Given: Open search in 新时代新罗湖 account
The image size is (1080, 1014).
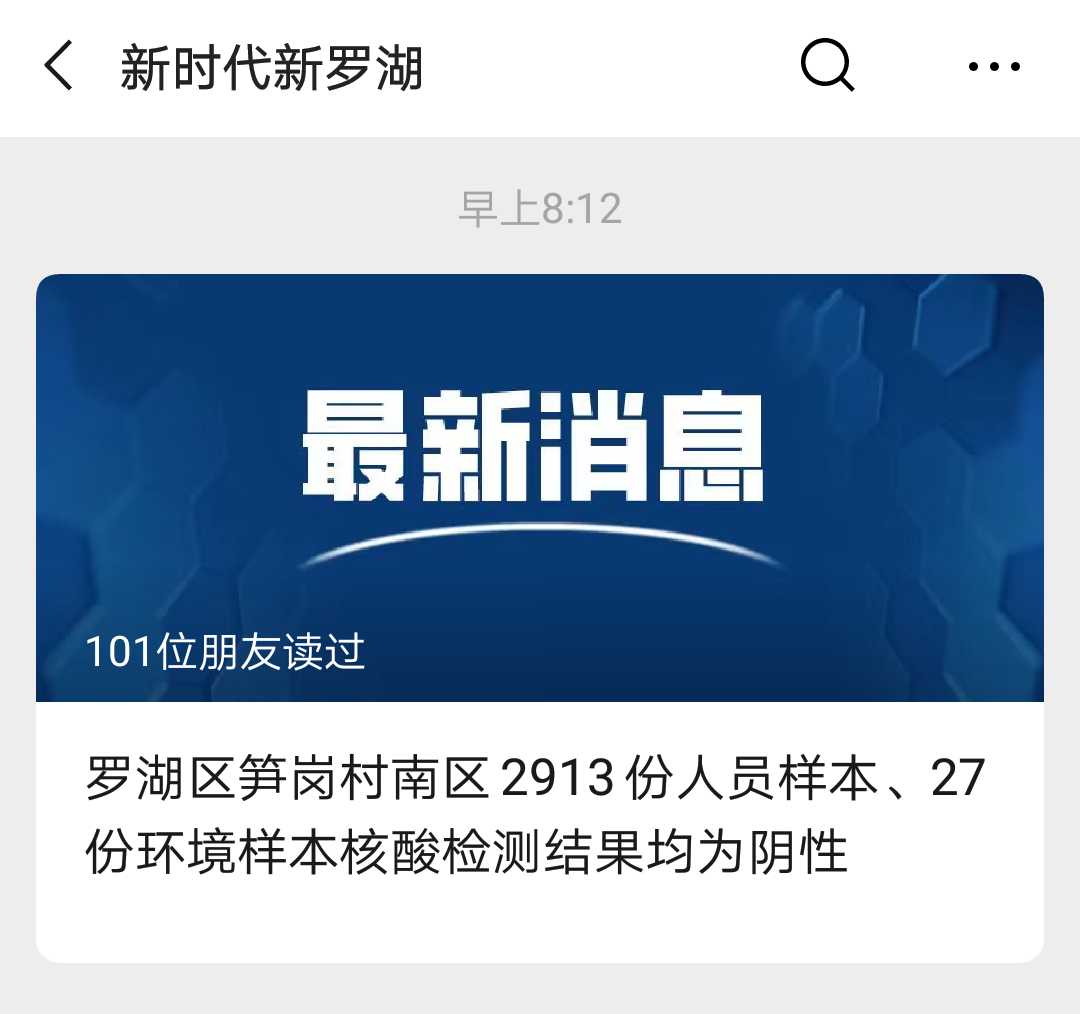Looking at the screenshot, I should (828, 68).
